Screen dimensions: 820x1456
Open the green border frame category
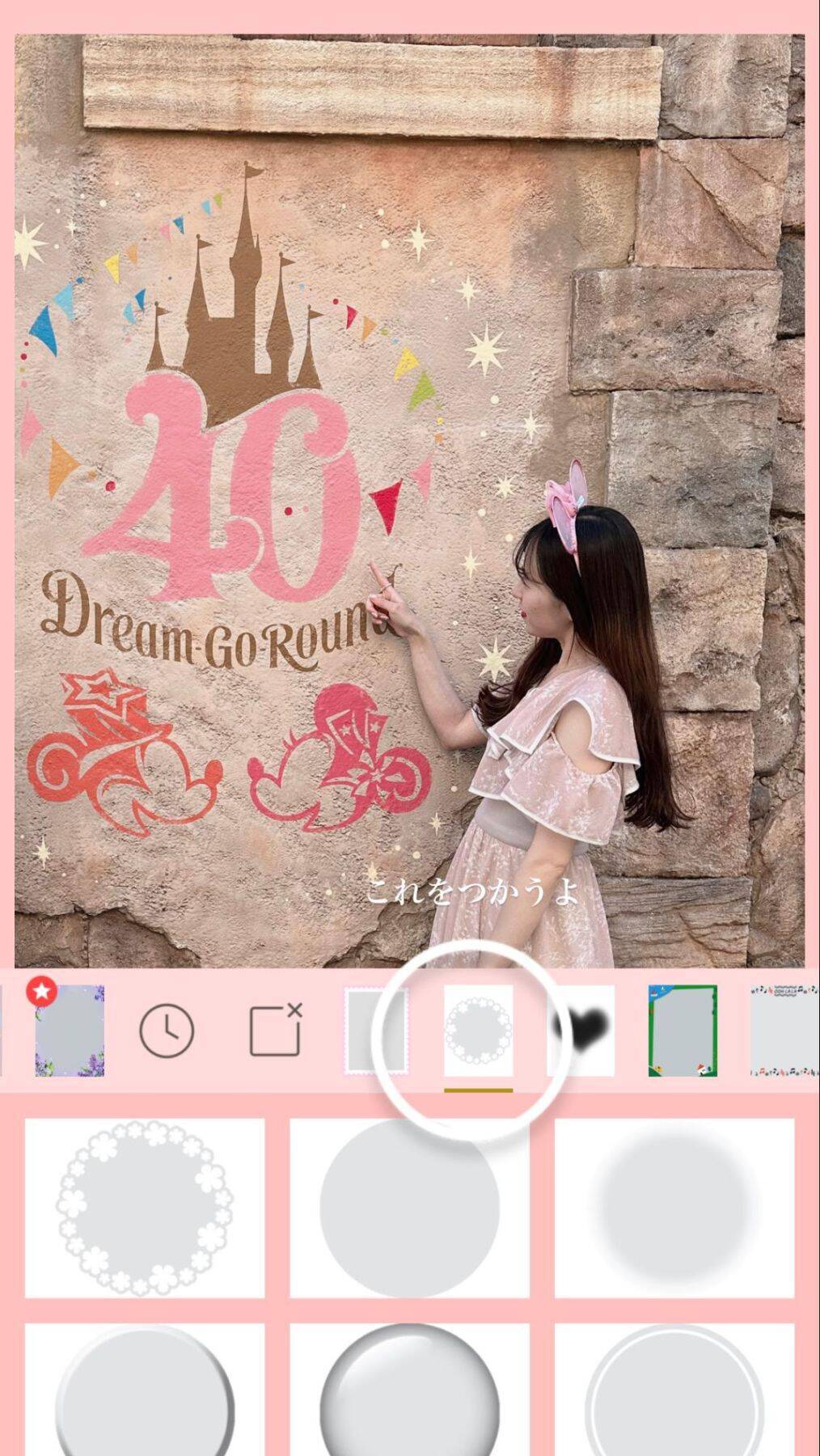[683, 1031]
